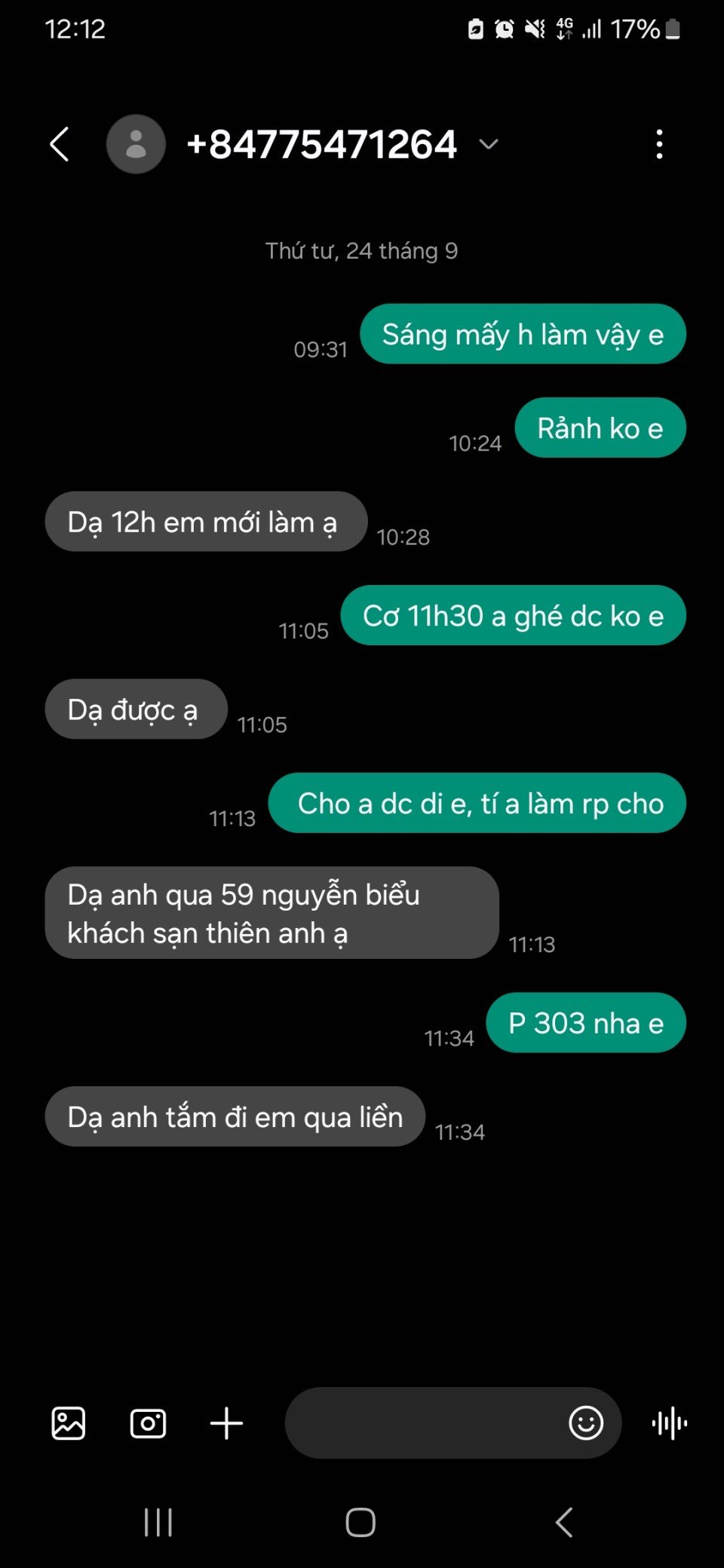
Task: Focus the message text field
Action: tap(422, 1423)
